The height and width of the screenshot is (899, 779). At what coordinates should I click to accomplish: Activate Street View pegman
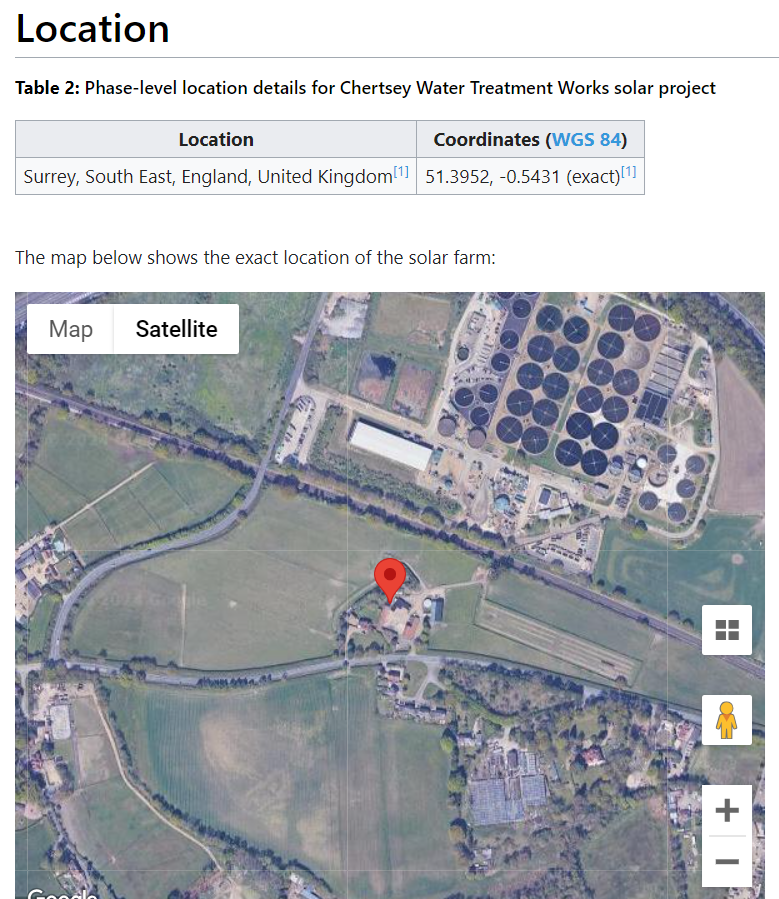click(x=727, y=720)
